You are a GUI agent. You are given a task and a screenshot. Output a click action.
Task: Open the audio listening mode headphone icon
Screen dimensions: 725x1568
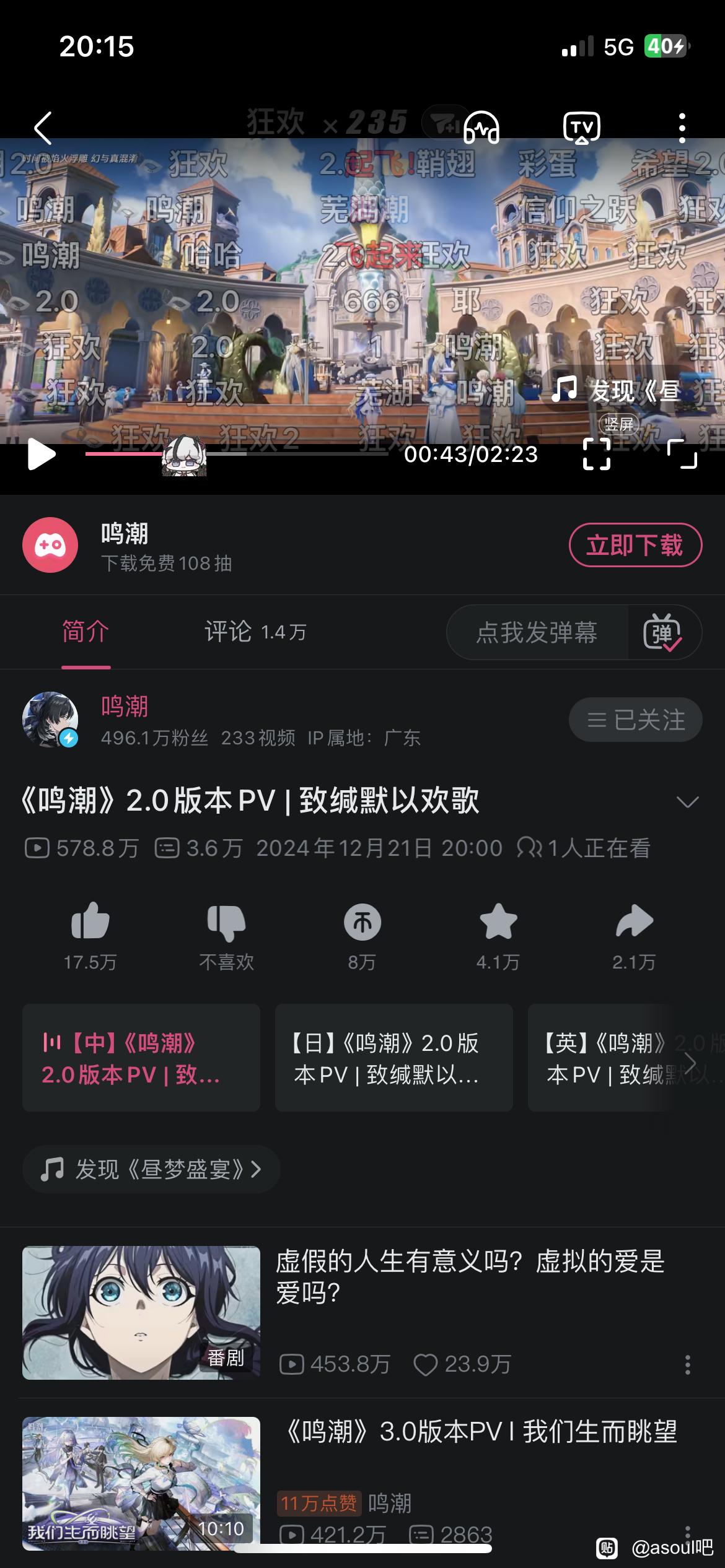click(481, 128)
